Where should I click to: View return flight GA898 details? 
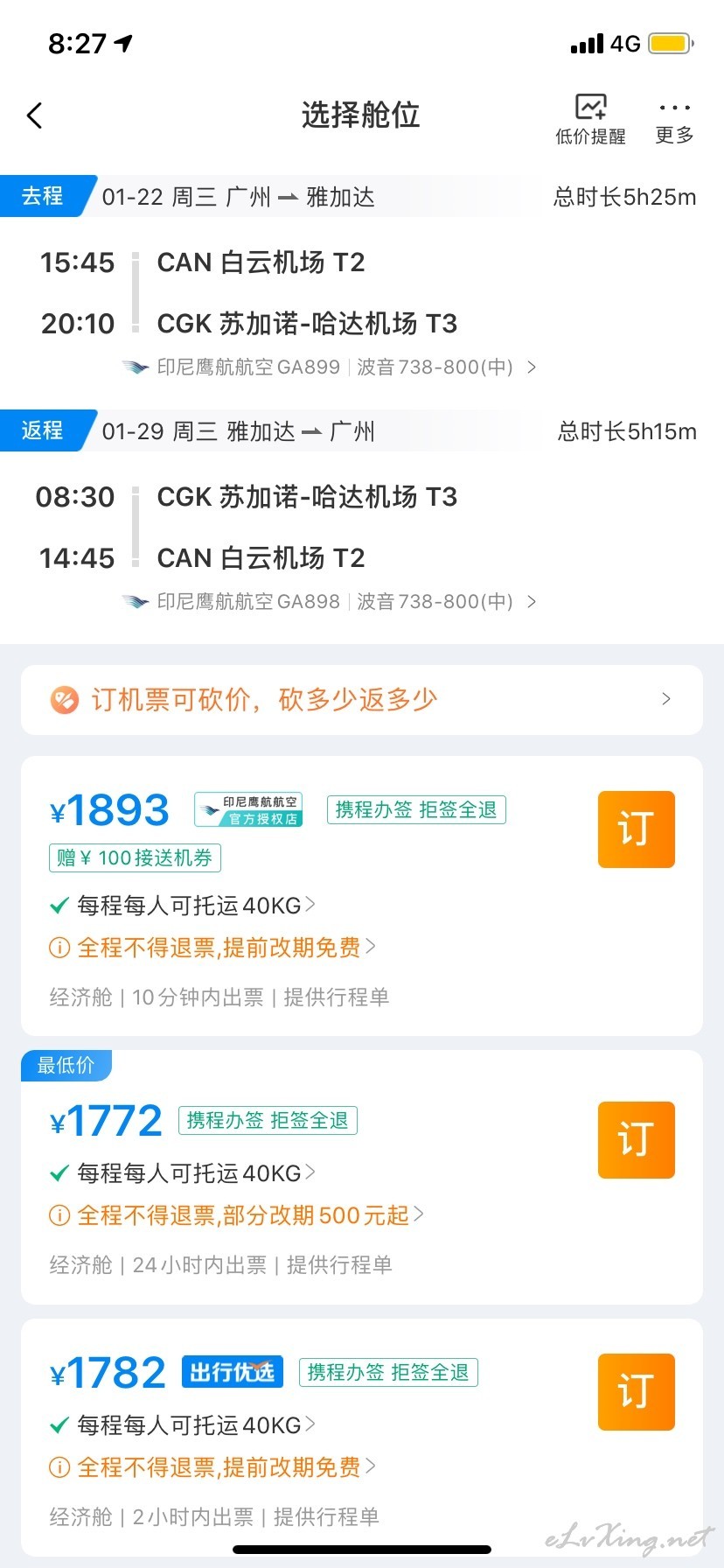click(x=329, y=602)
